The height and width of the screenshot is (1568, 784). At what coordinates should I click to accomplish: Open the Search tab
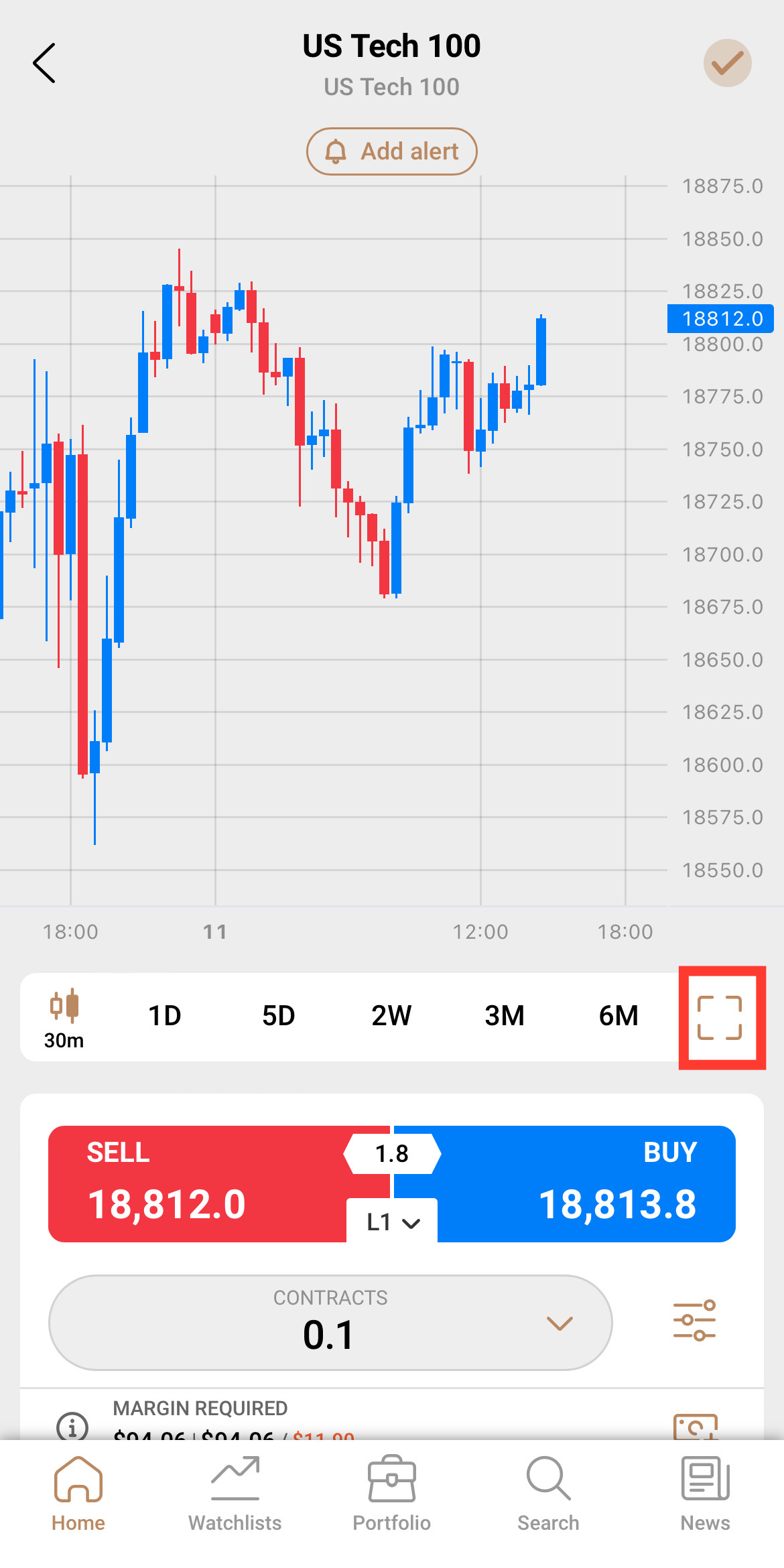pyautogui.click(x=548, y=1493)
